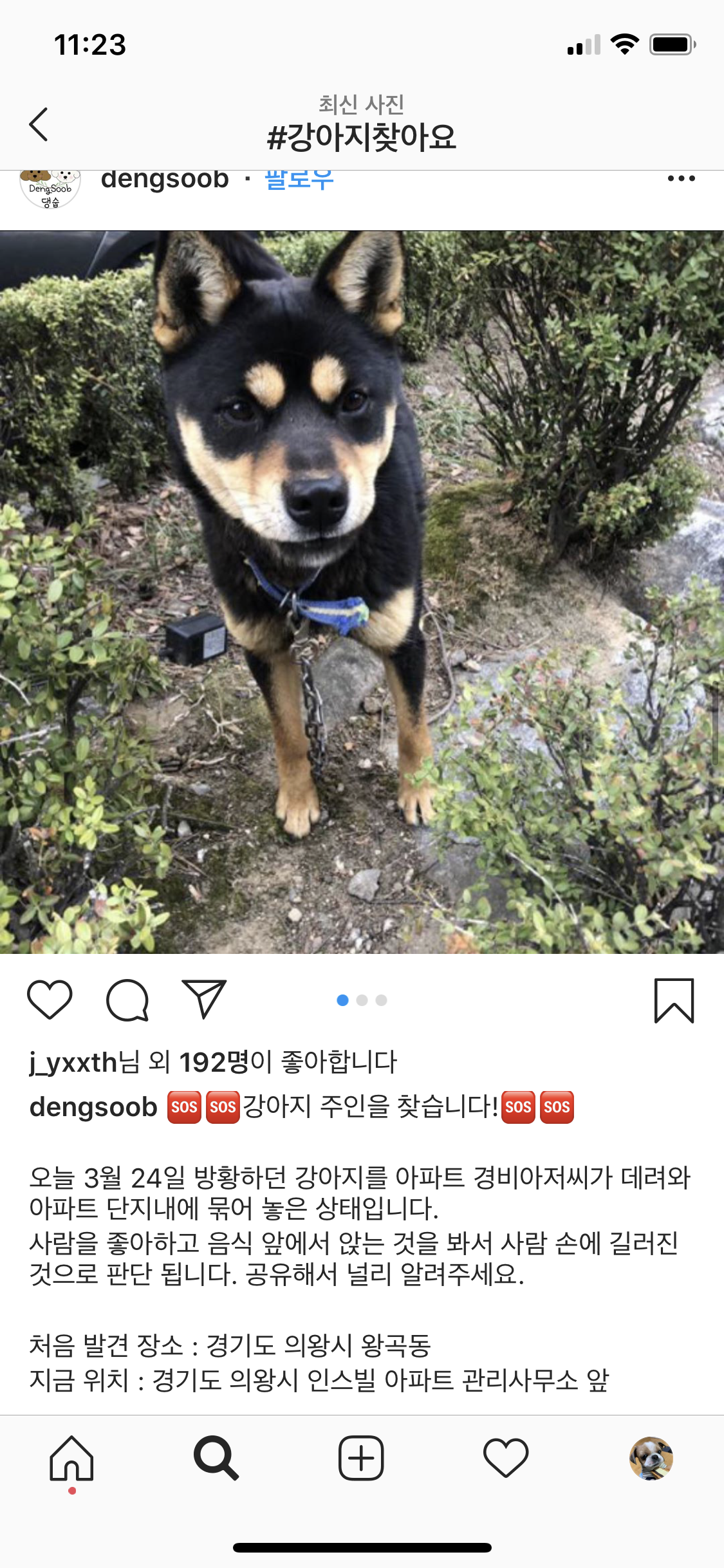Go to my profile tab
Image resolution: width=724 pixels, height=1568 pixels.
point(651,1459)
